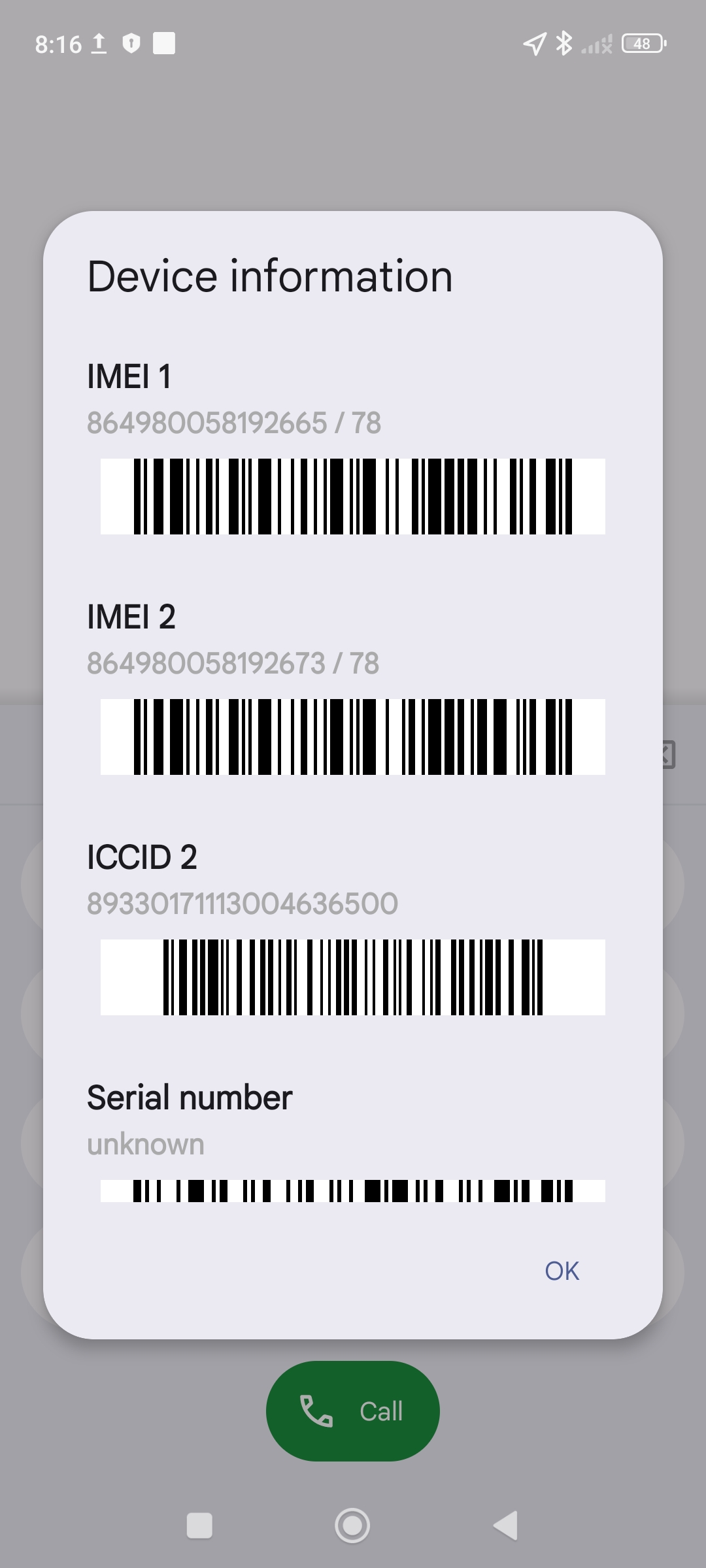Tap the green Call button
Viewport: 706px width, 1568px height.
(x=352, y=1411)
